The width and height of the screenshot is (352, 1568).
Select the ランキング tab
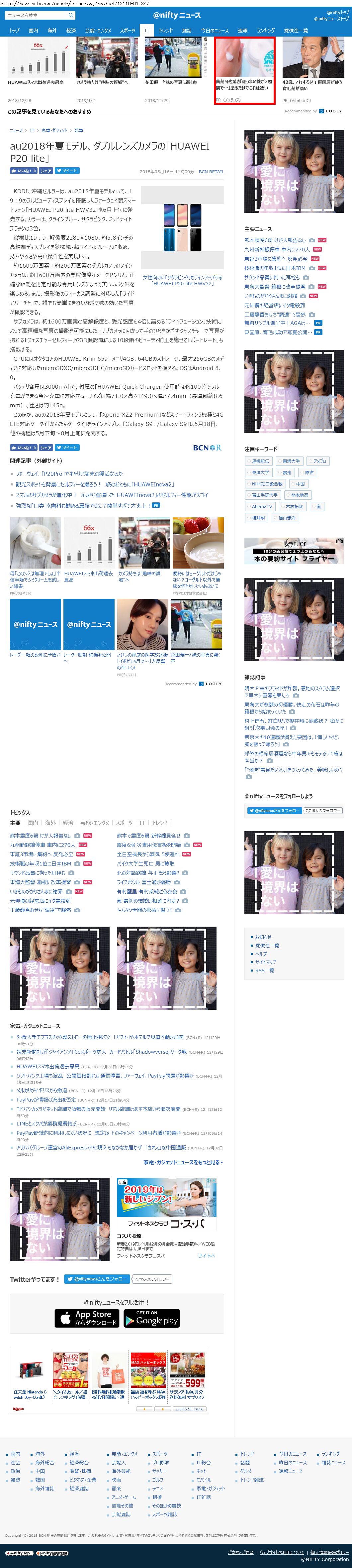tap(266, 31)
